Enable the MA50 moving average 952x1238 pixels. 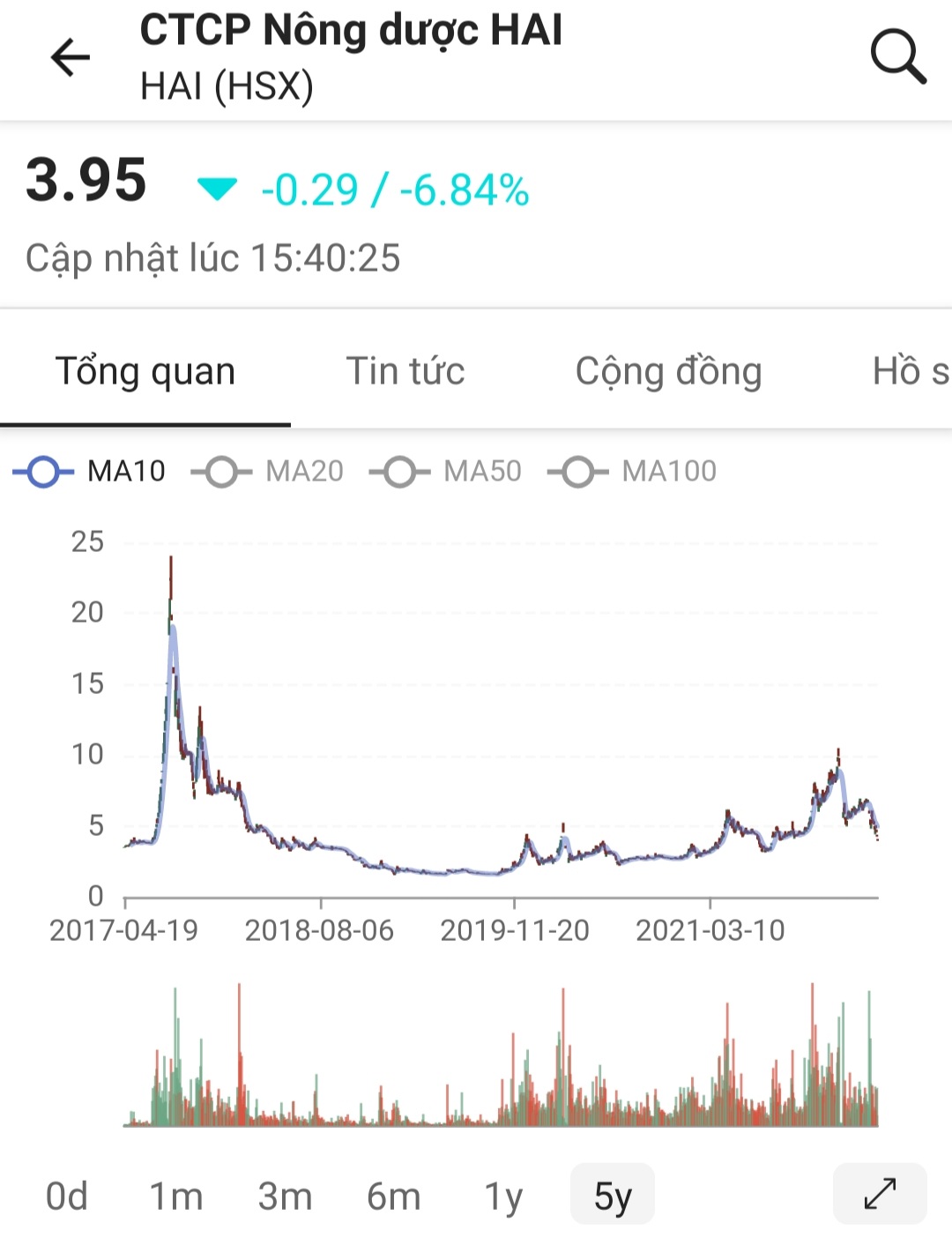446,472
